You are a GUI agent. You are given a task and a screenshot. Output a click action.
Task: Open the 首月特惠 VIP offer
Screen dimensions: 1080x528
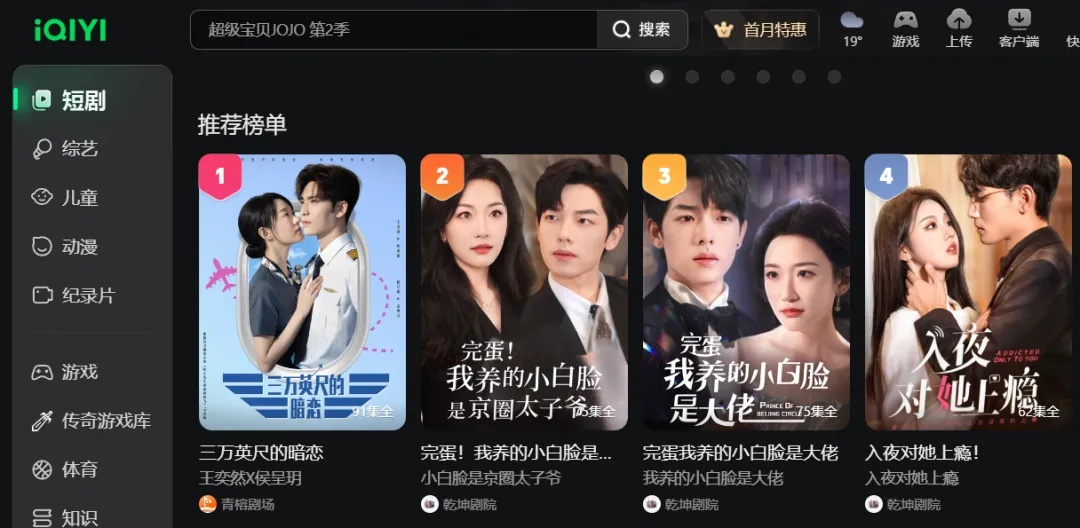click(x=761, y=30)
